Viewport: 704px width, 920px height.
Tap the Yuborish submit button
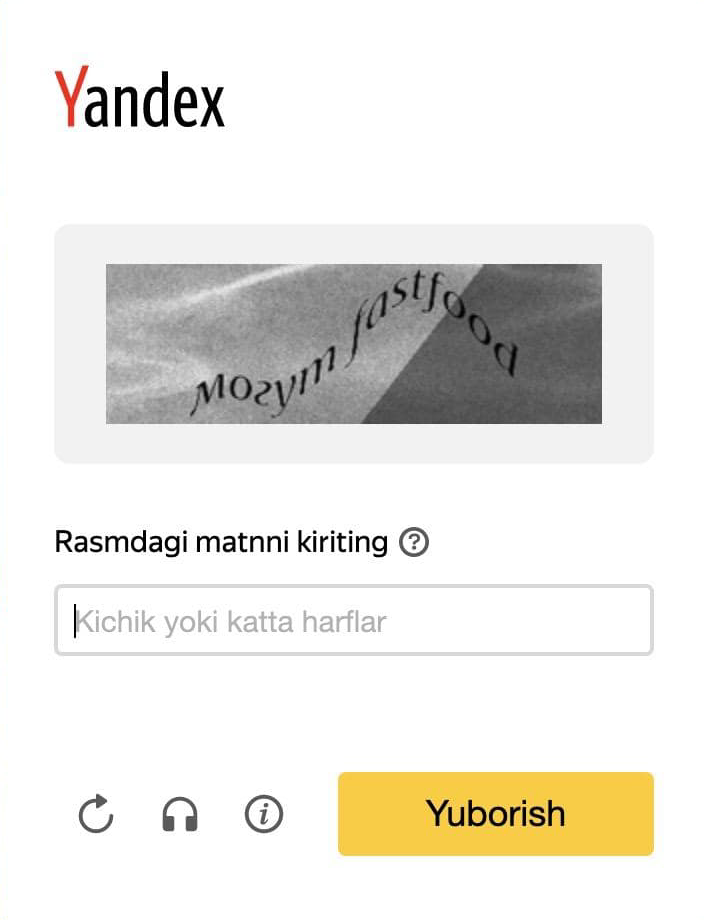pyautogui.click(x=495, y=813)
